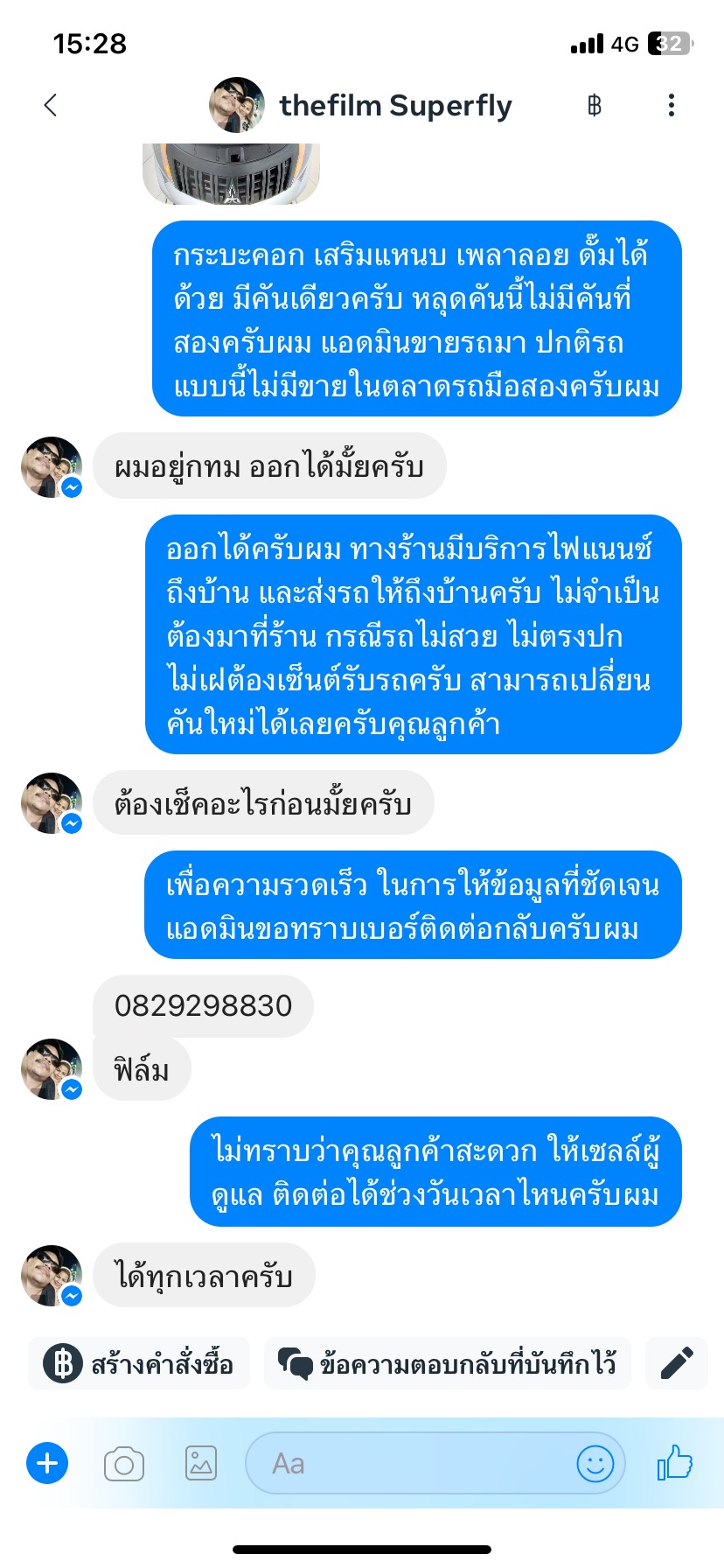Viewport: 724px width, 1568px height.
Task: Open saved replies ข้อความตอบกลับที่บันทึกไว้
Action: pyautogui.click(x=447, y=1363)
